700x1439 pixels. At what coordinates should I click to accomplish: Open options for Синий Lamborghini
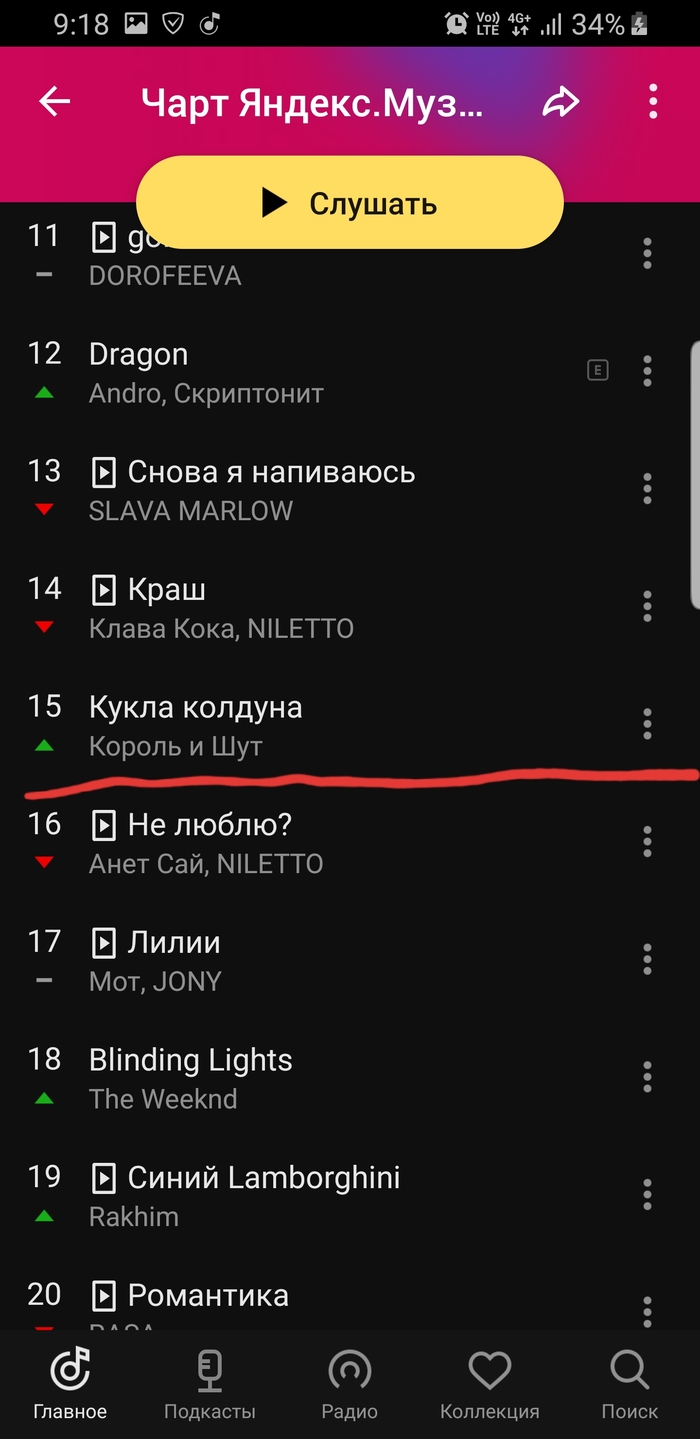click(647, 1194)
